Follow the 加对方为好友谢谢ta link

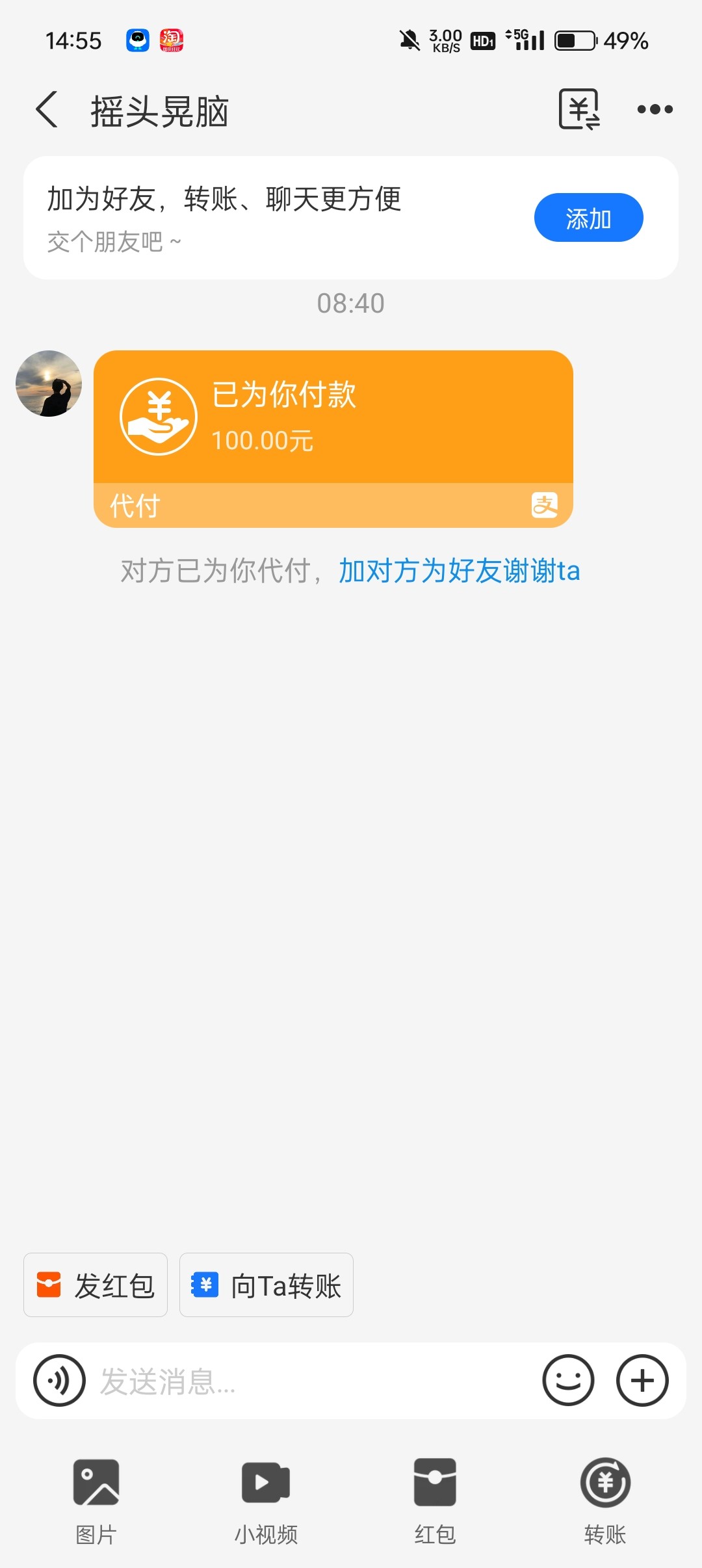click(459, 571)
